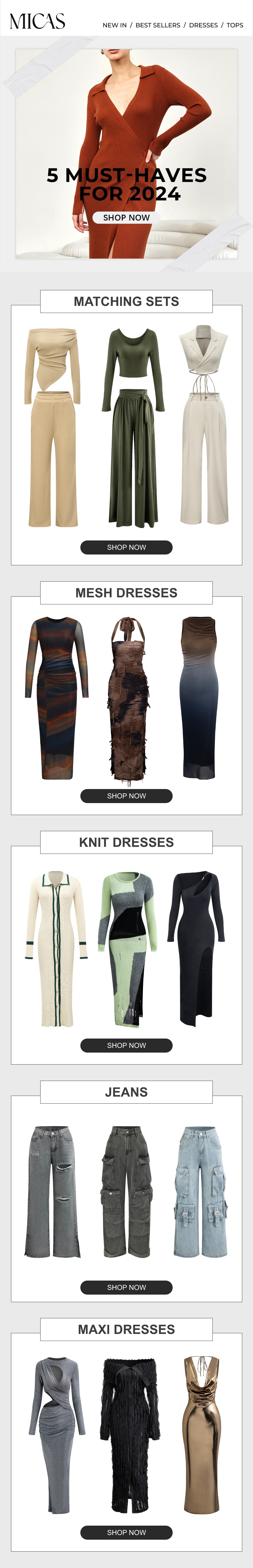The width and height of the screenshot is (253, 1568).
Task: Tap SHOP NOW on the 5 Must-Haves banner
Action: tap(126, 217)
